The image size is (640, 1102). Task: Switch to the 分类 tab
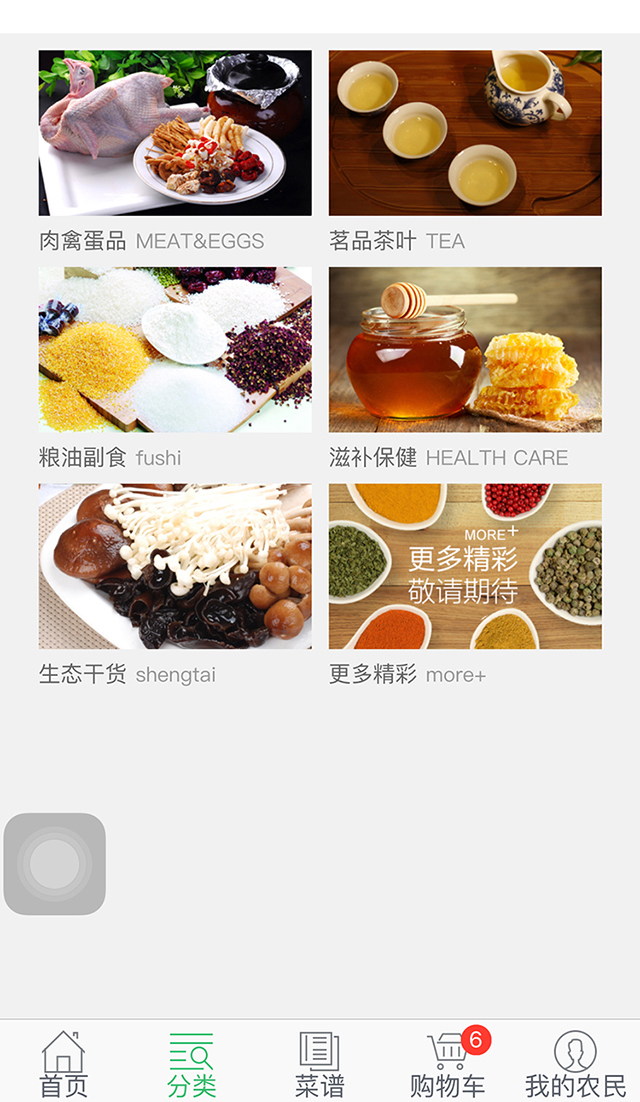coord(191,1064)
